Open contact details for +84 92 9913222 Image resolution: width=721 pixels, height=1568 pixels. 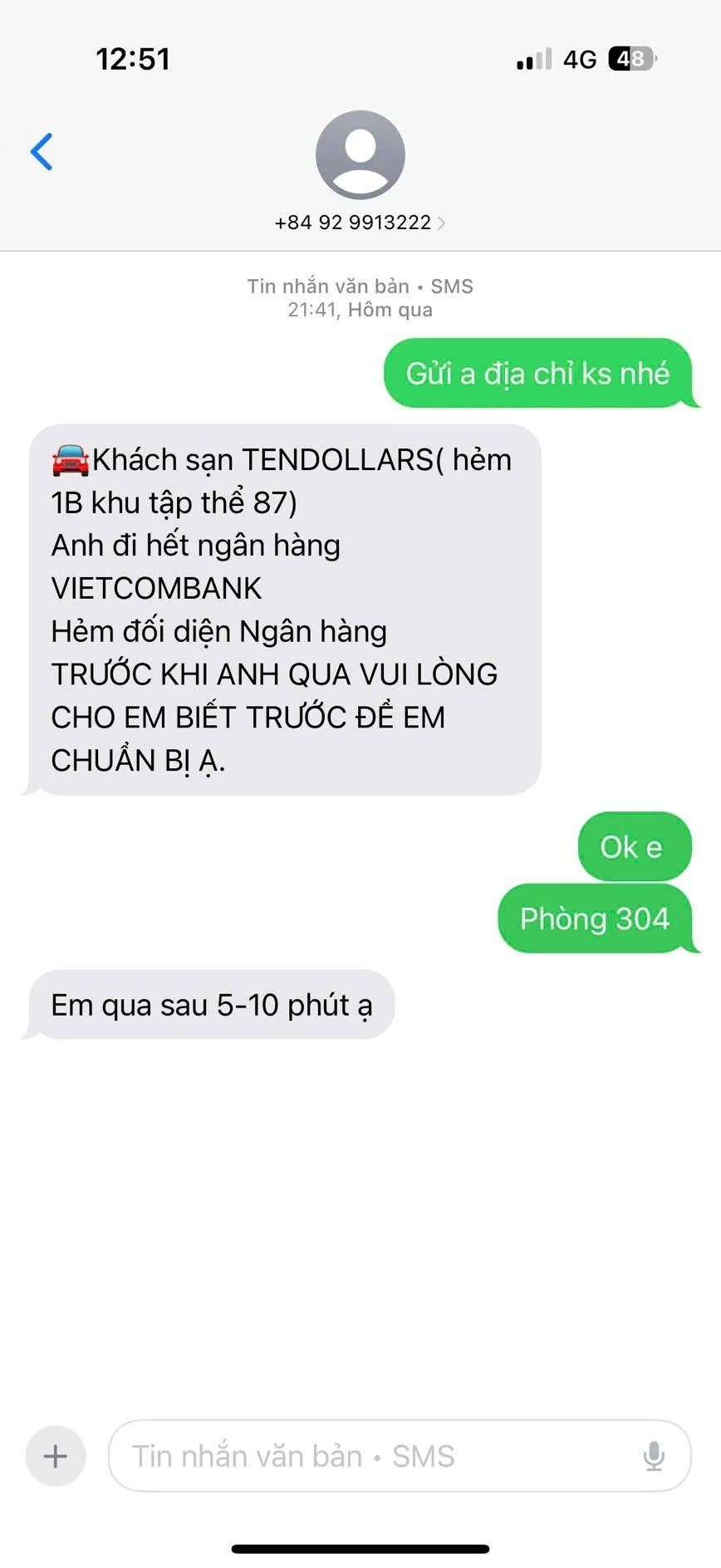point(359,223)
